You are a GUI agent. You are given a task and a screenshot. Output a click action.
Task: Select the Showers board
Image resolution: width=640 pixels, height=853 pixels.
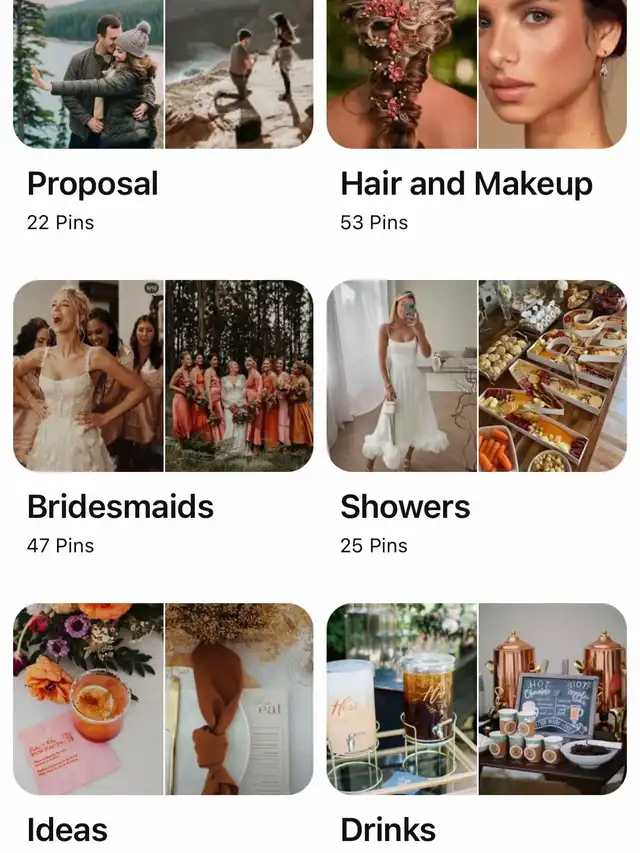point(477,375)
